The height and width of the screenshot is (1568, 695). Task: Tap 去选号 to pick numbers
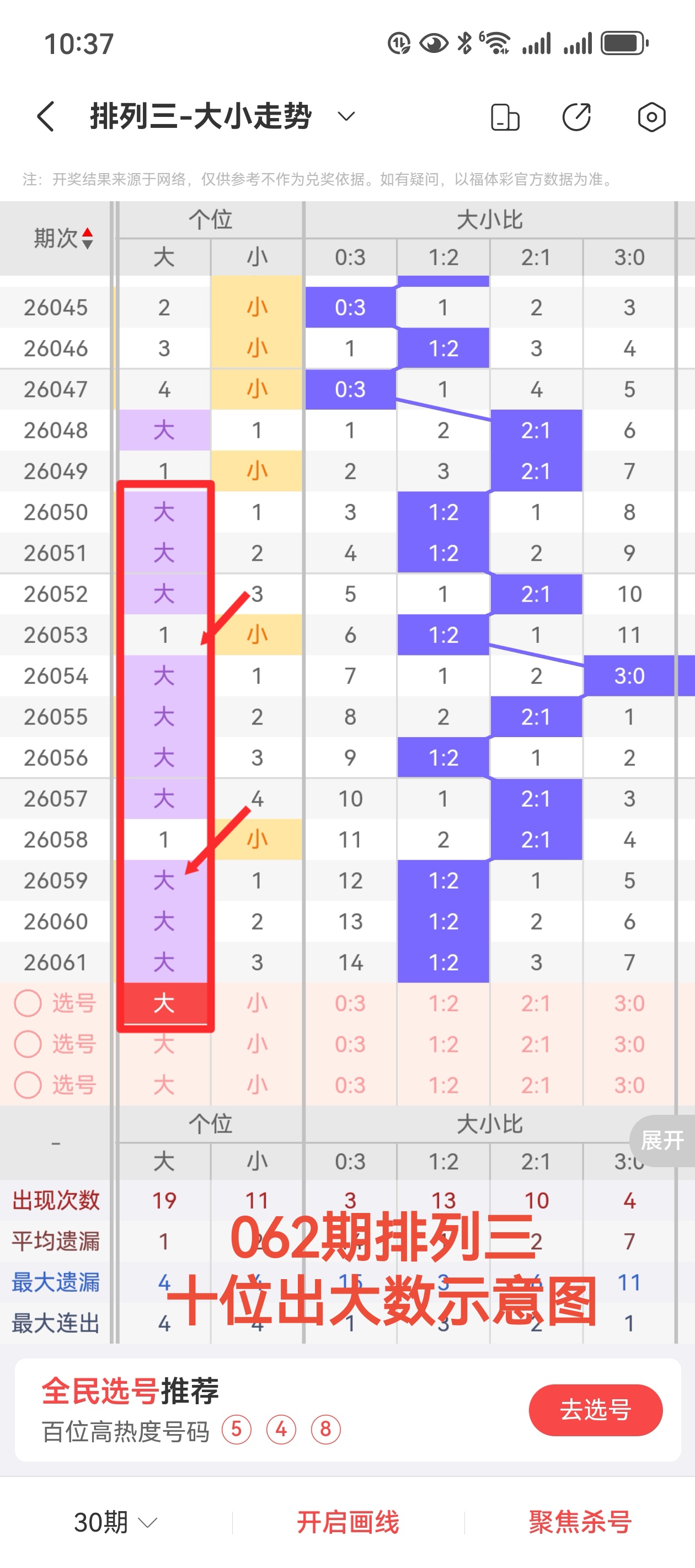[595, 1410]
